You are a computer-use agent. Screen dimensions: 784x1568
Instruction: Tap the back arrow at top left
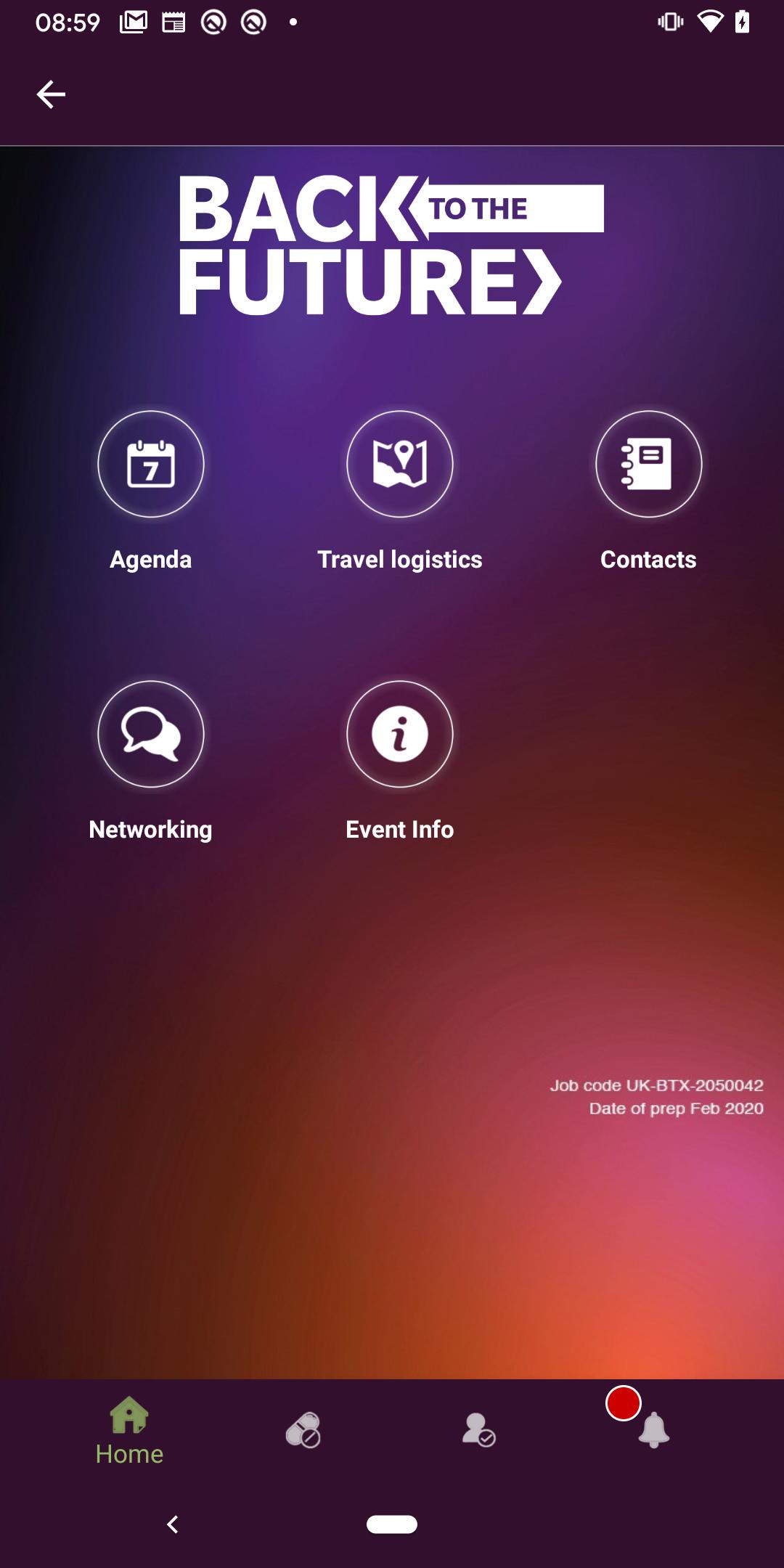pos(51,94)
